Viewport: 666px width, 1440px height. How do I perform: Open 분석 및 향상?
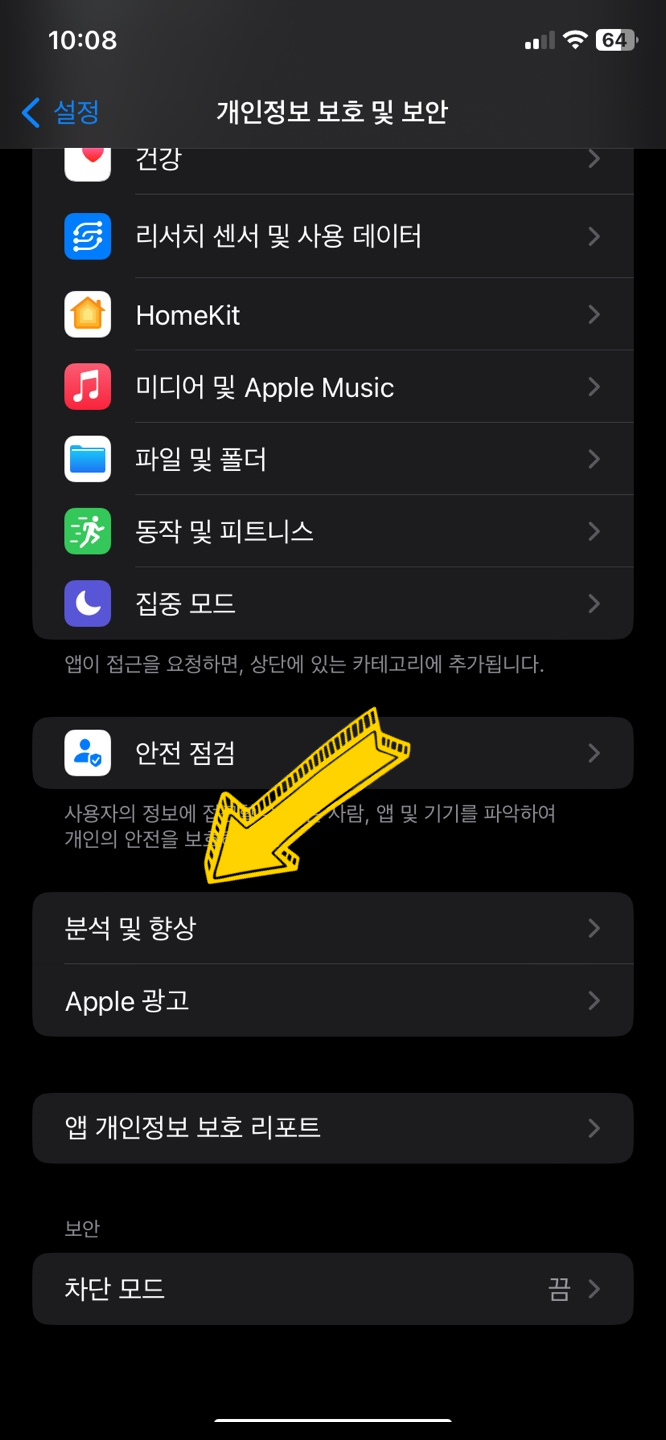333,928
